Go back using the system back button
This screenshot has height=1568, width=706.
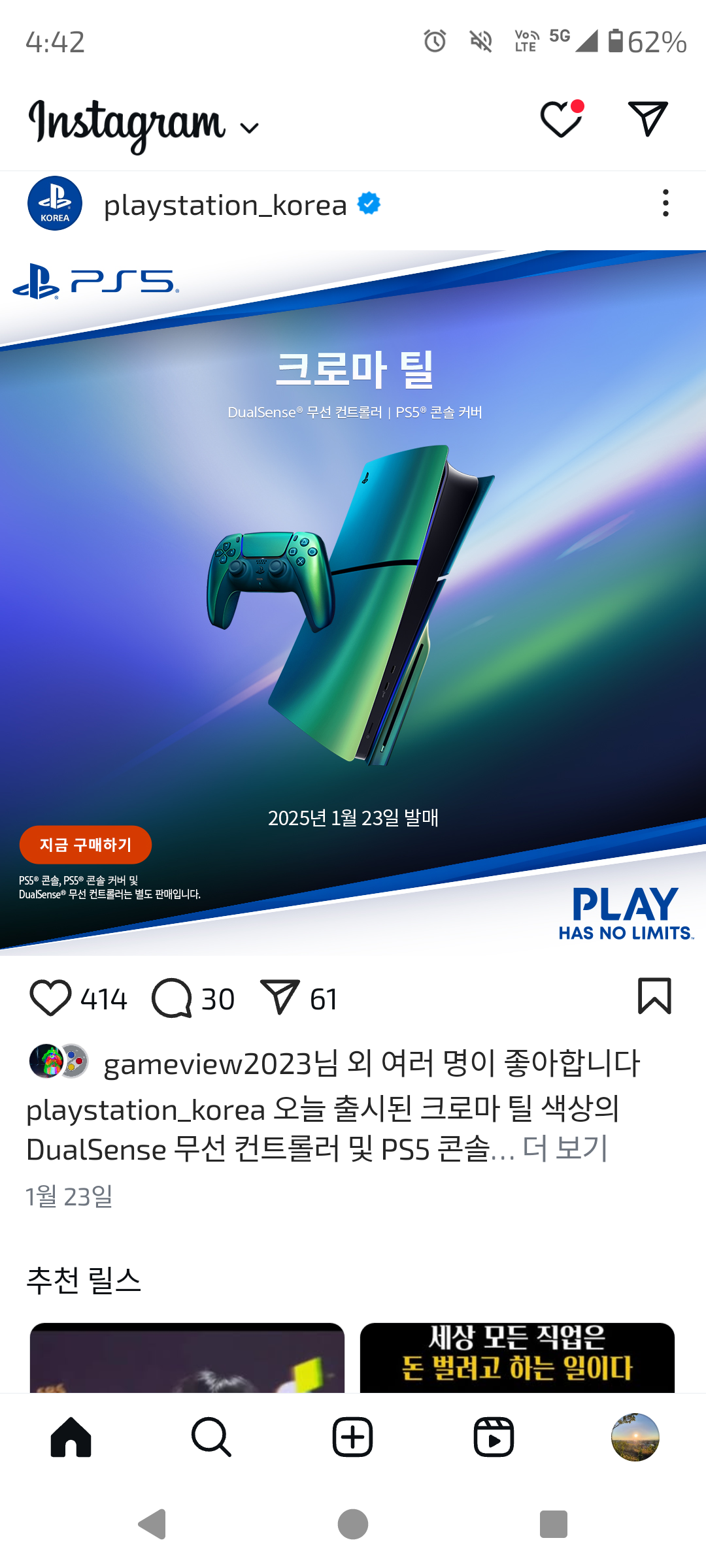point(153,1524)
